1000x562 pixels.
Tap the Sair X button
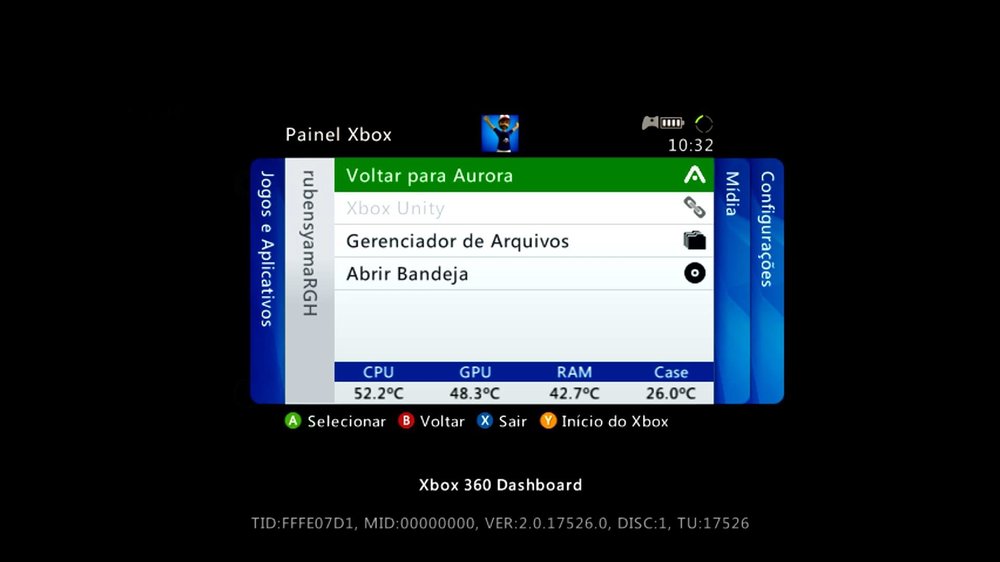[485, 421]
